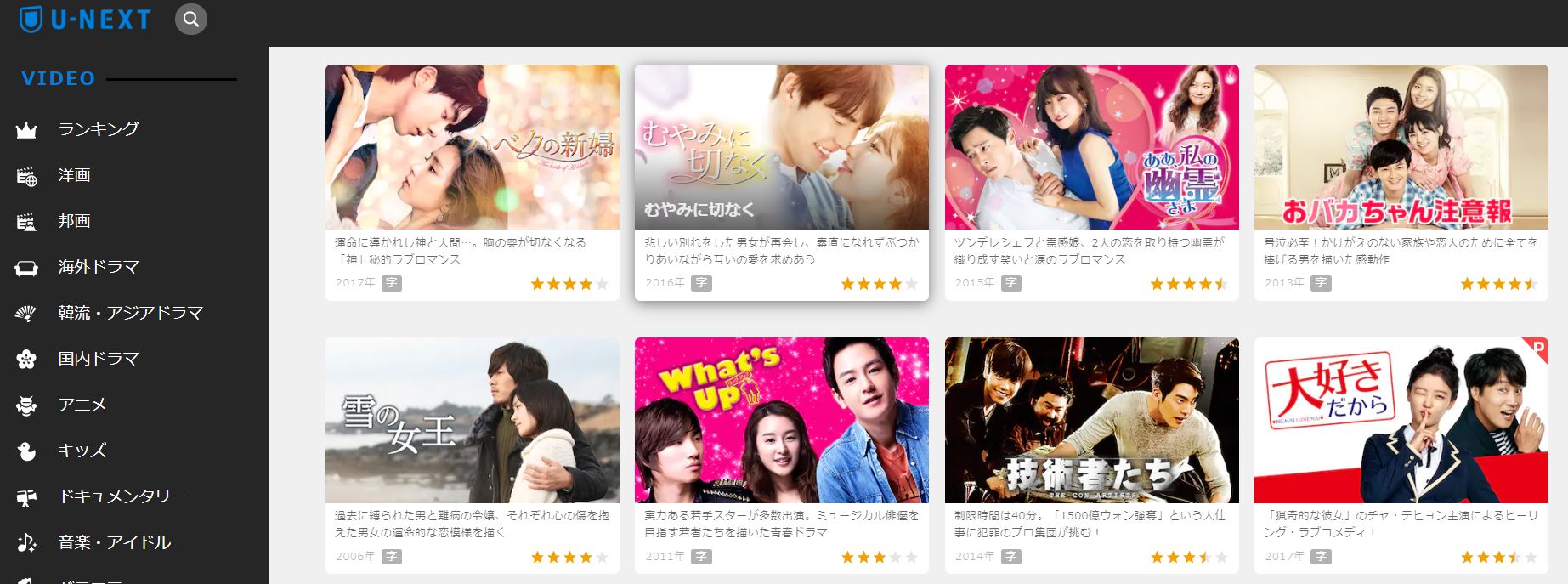Select 洋画 category
The height and width of the screenshot is (584, 1568).
coord(74,175)
